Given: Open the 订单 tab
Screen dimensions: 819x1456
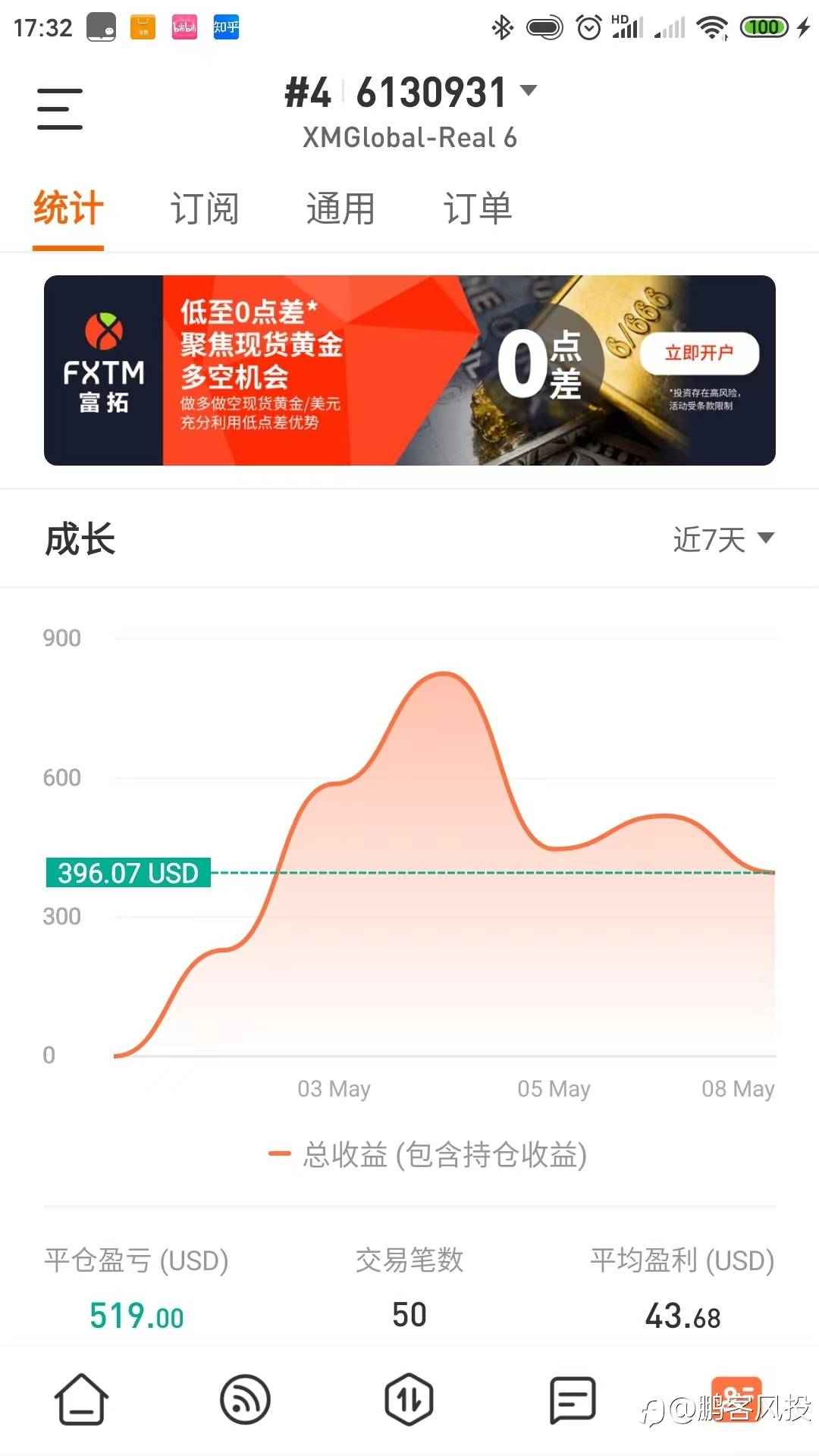Looking at the screenshot, I should tap(478, 210).
